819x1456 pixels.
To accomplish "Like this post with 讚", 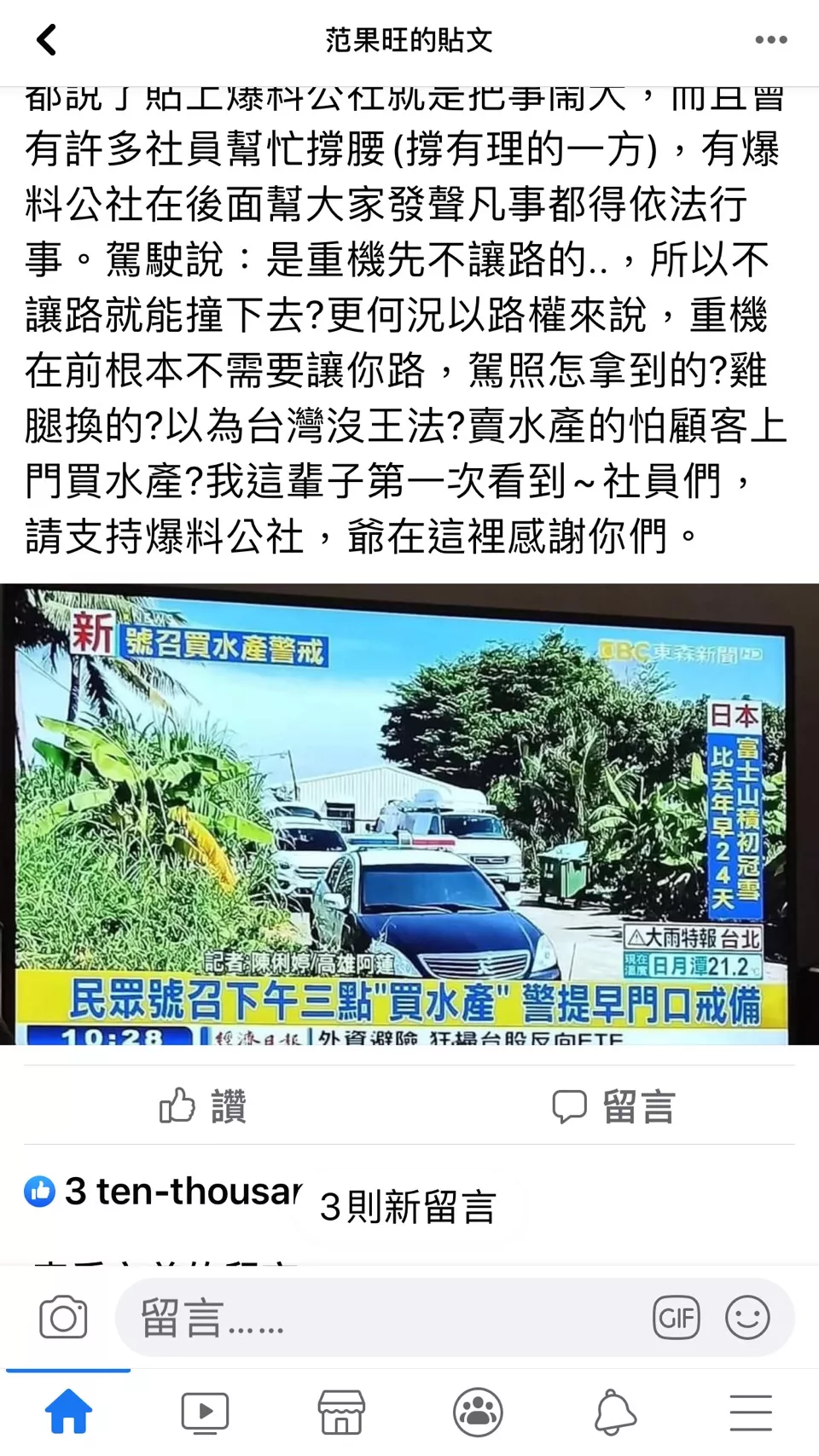I will coord(203,1106).
